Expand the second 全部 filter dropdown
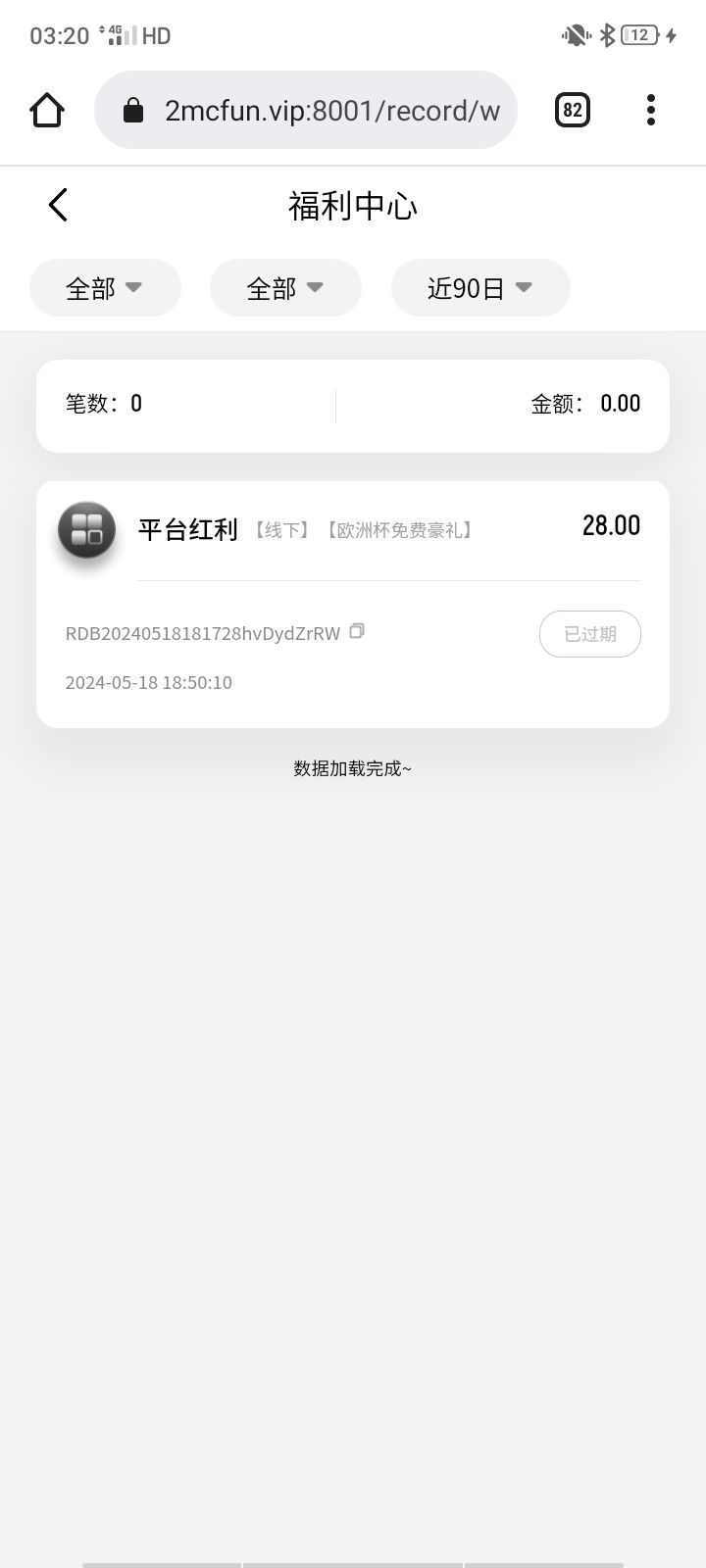706x1568 pixels. 285,288
